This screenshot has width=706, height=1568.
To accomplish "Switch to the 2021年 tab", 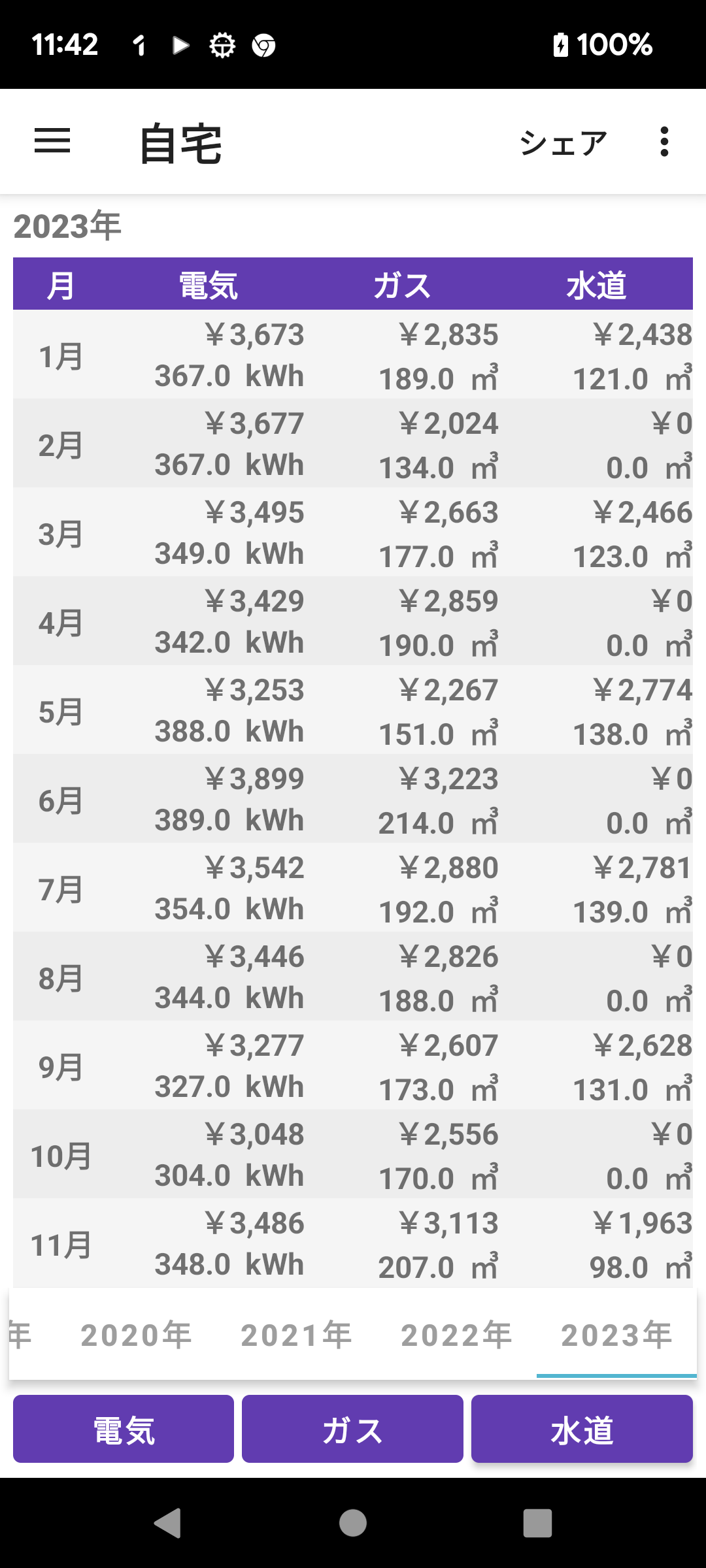I will point(296,1335).
